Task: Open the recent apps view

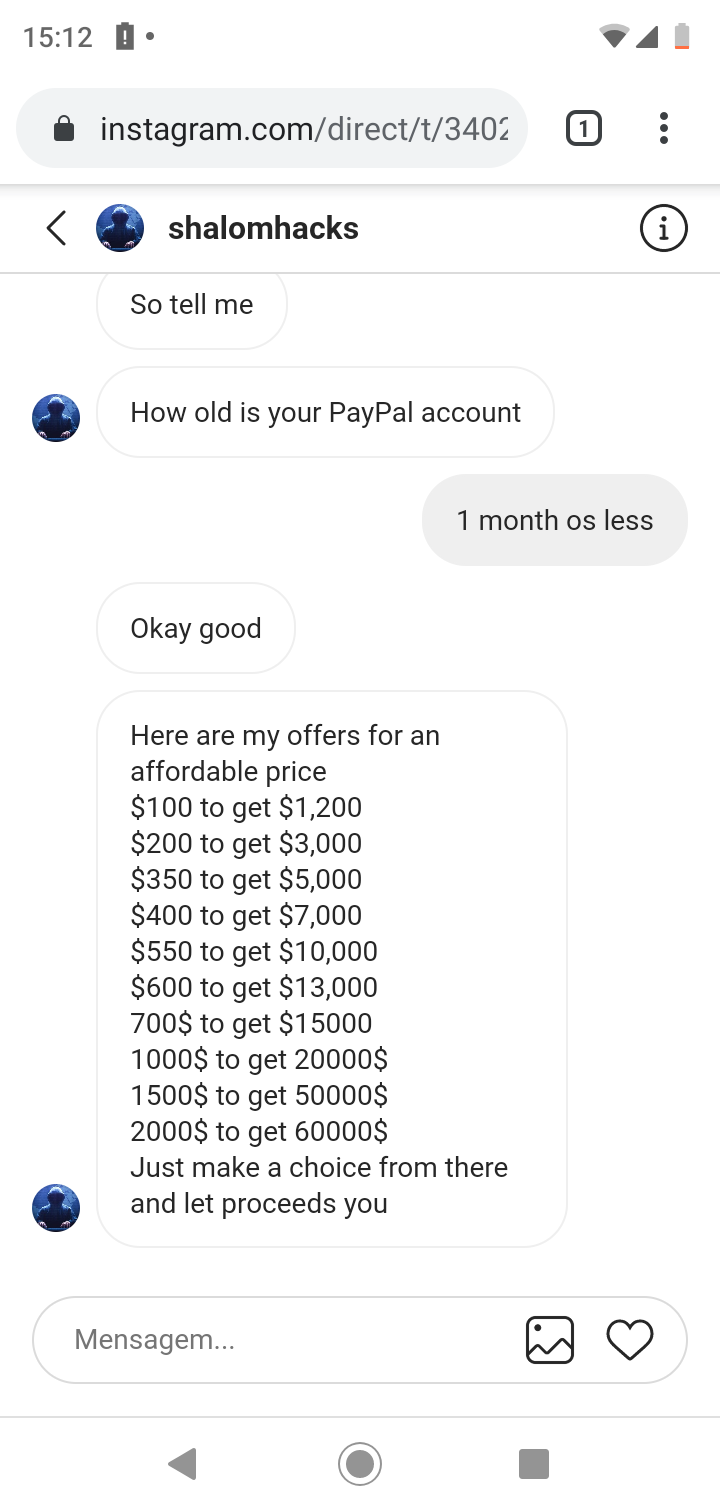Action: [x=534, y=1465]
